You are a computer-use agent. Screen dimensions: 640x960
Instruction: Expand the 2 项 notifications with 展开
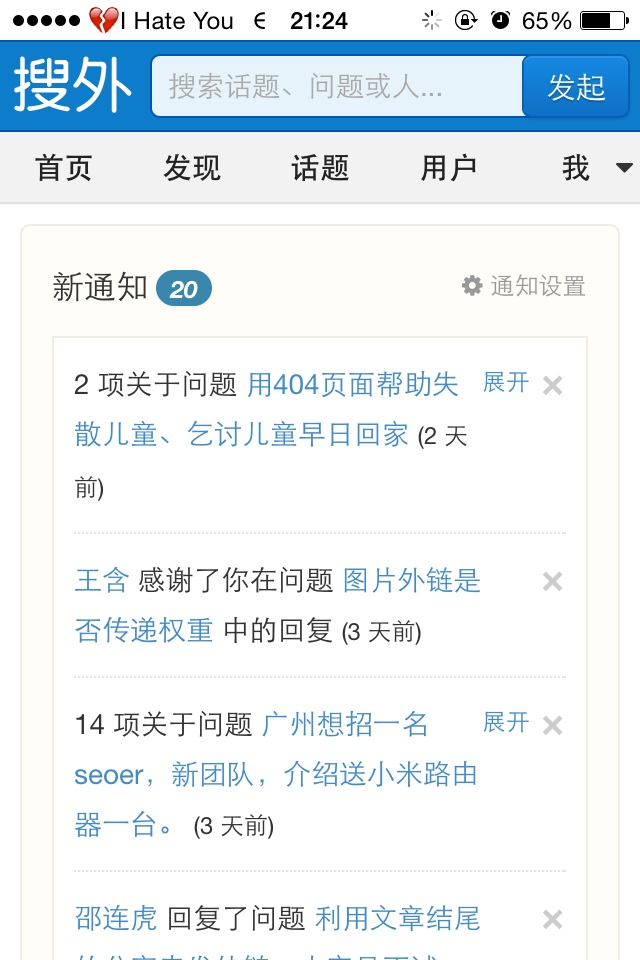pos(506,383)
